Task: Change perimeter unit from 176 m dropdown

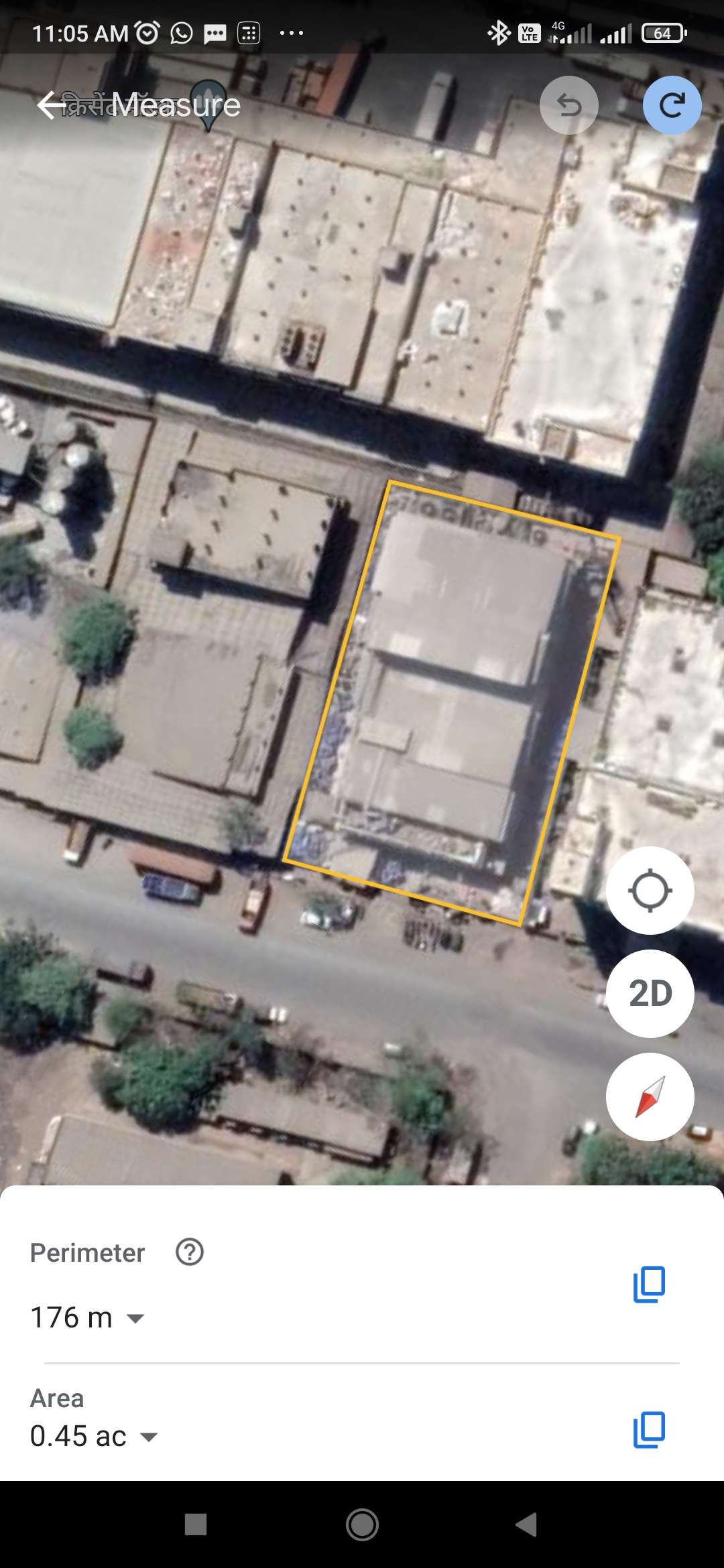Action: click(88, 1317)
